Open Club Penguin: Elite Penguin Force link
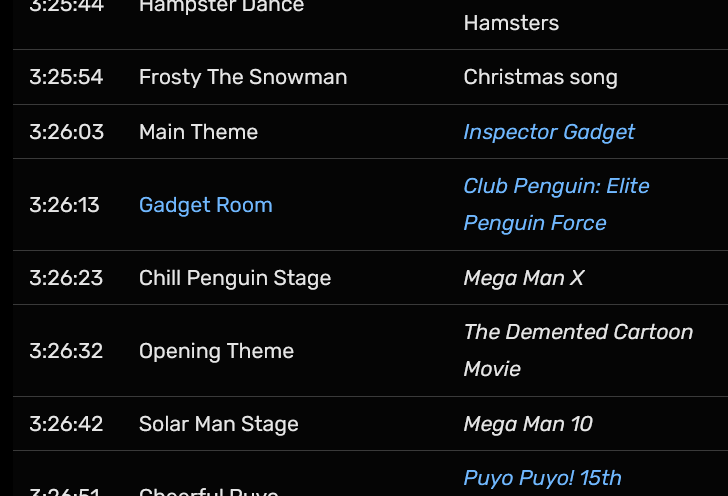 (556, 204)
